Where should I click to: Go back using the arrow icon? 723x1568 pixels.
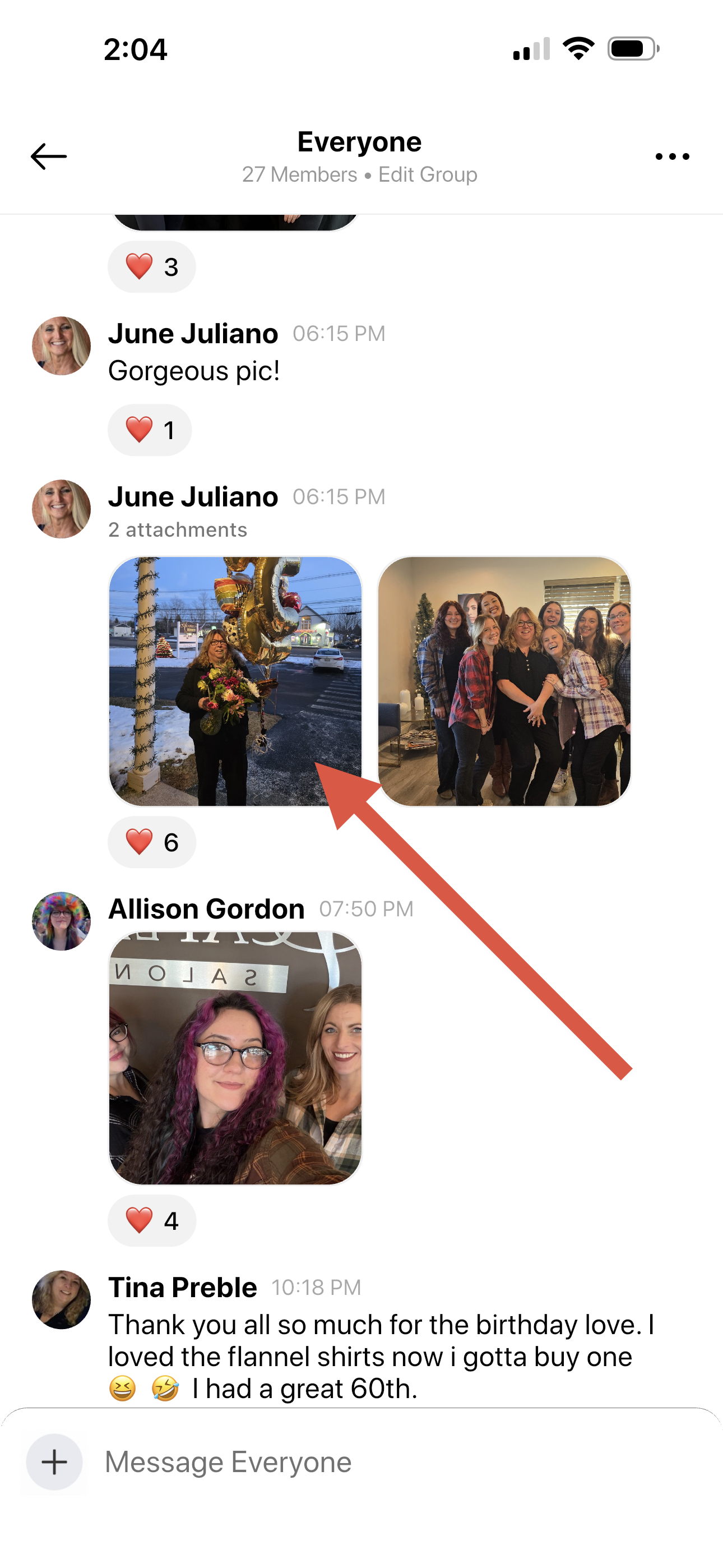click(49, 156)
